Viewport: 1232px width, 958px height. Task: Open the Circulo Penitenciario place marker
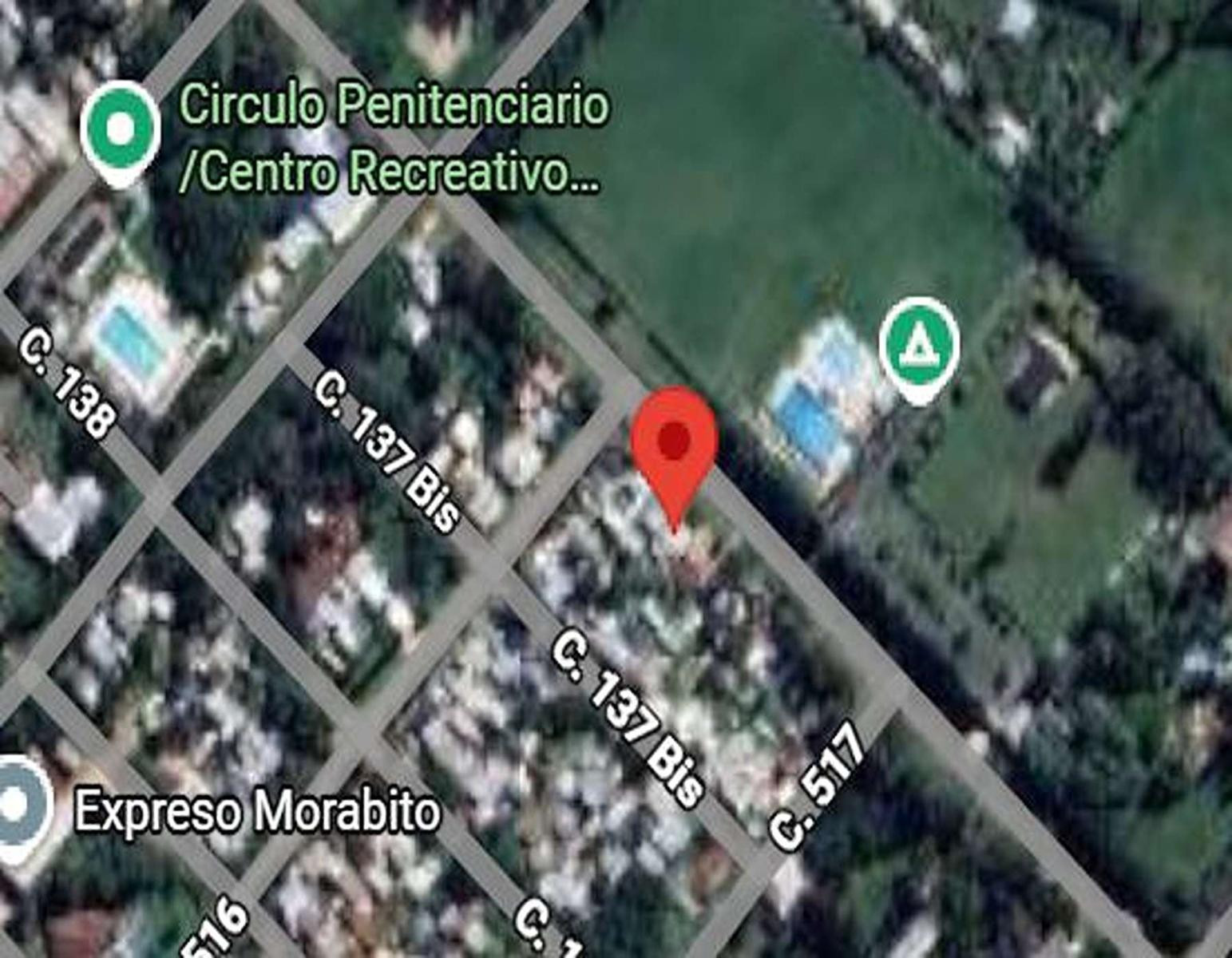point(120,129)
